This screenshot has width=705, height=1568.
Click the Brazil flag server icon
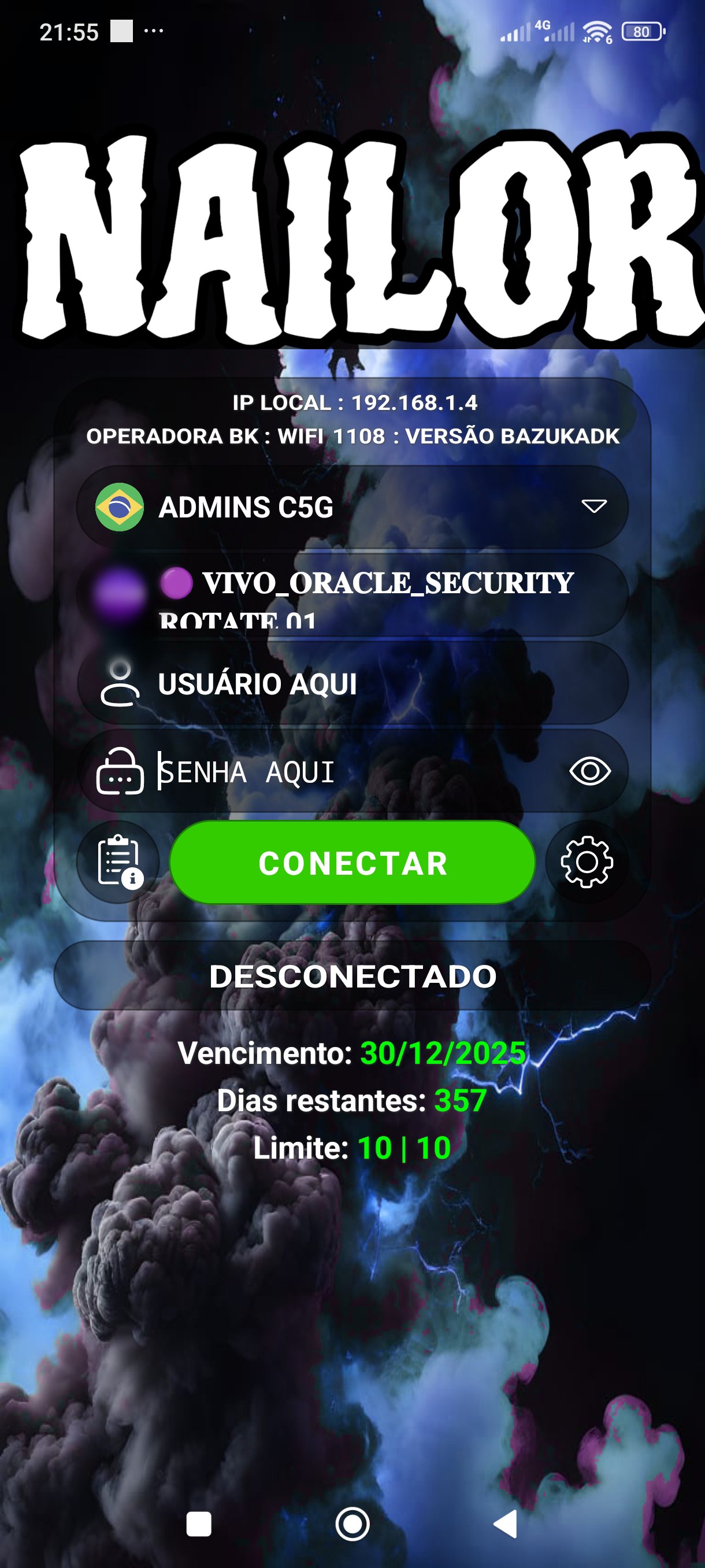[119, 506]
